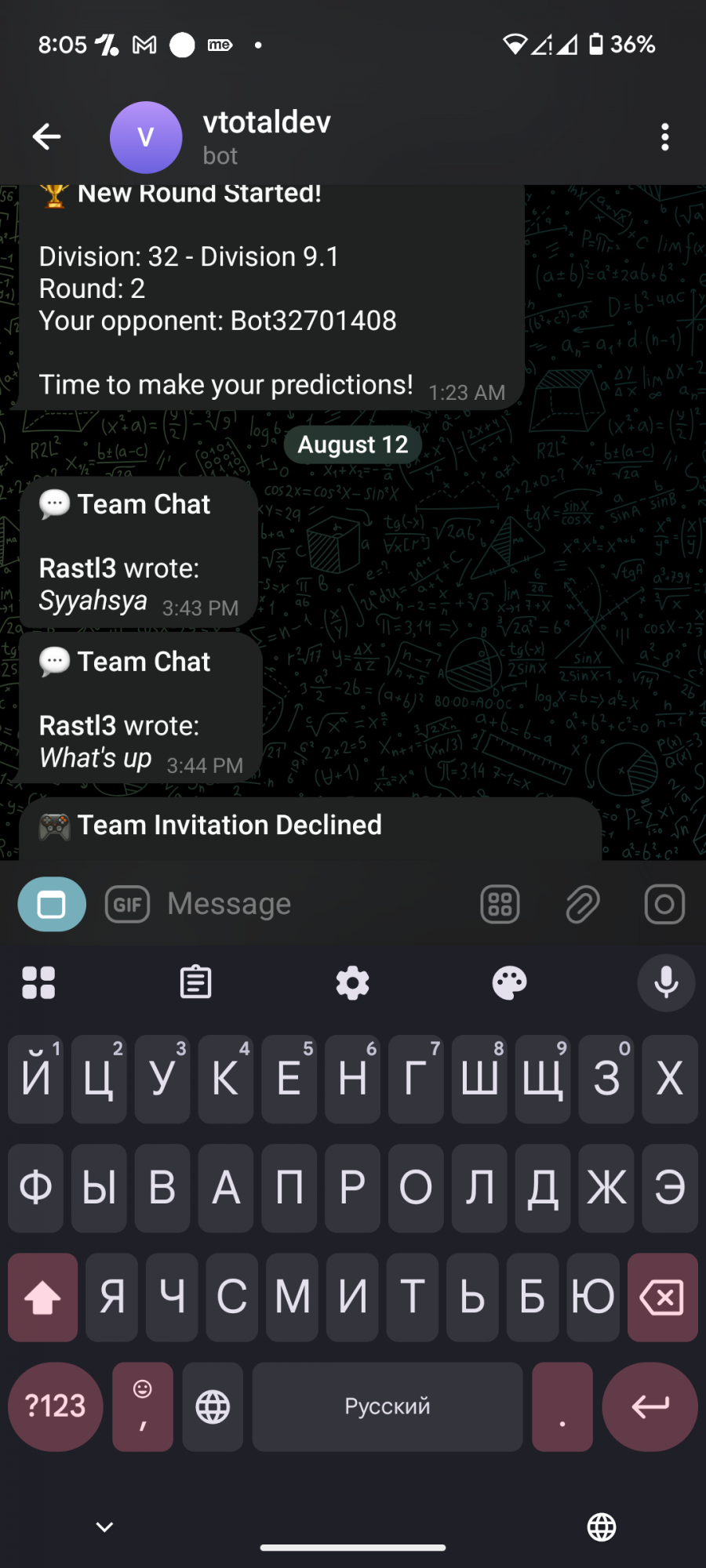
Task: Switch keyboard language with globe key
Action: [213, 1406]
